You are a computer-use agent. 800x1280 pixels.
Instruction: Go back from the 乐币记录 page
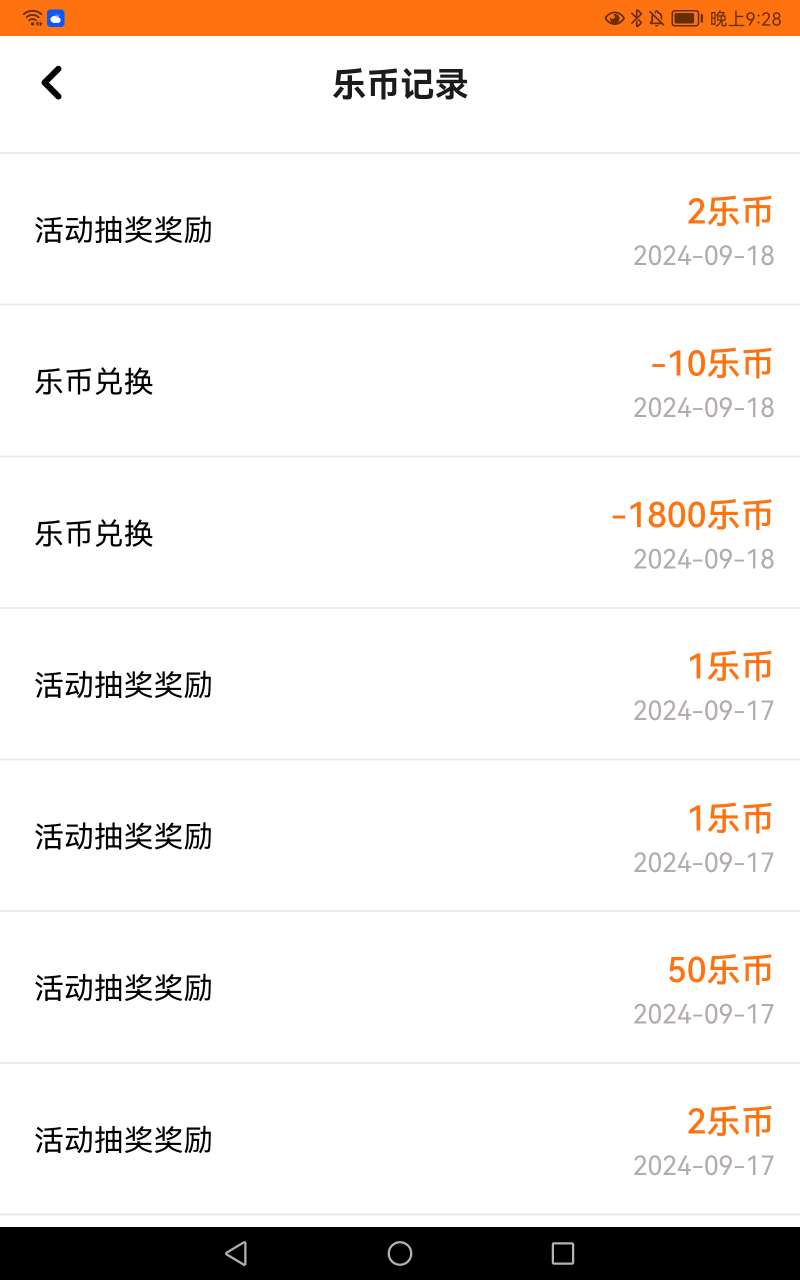coord(51,83)
